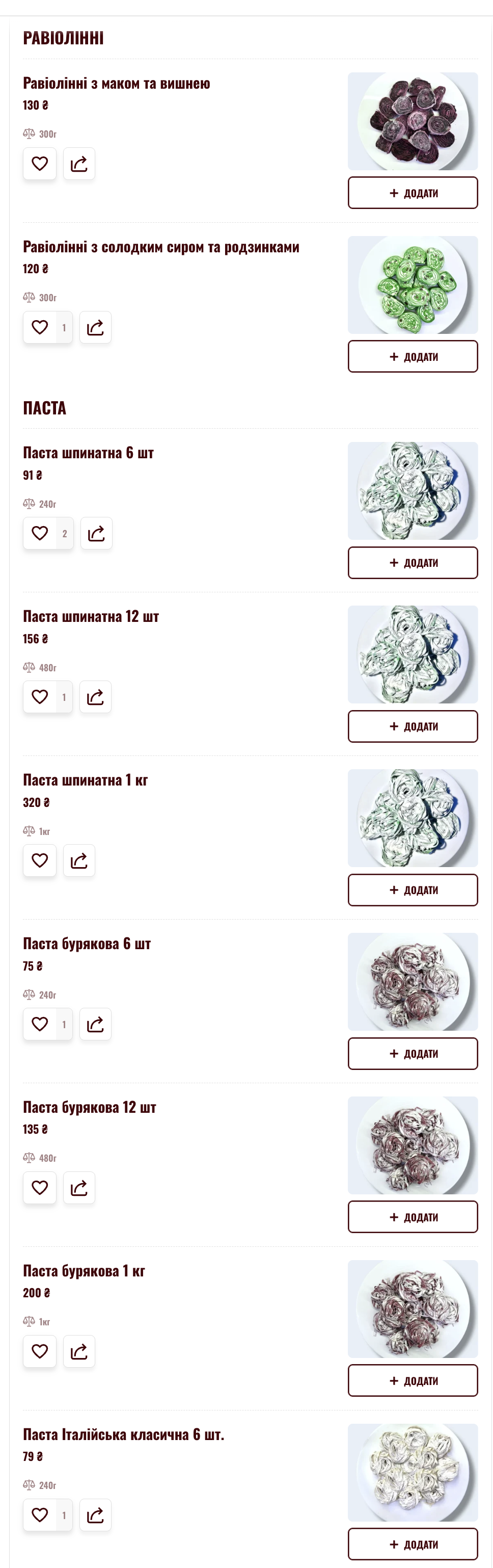Like Паста шпинатна 1 кг
The image size is (493, 1568).
click(40, 860)
